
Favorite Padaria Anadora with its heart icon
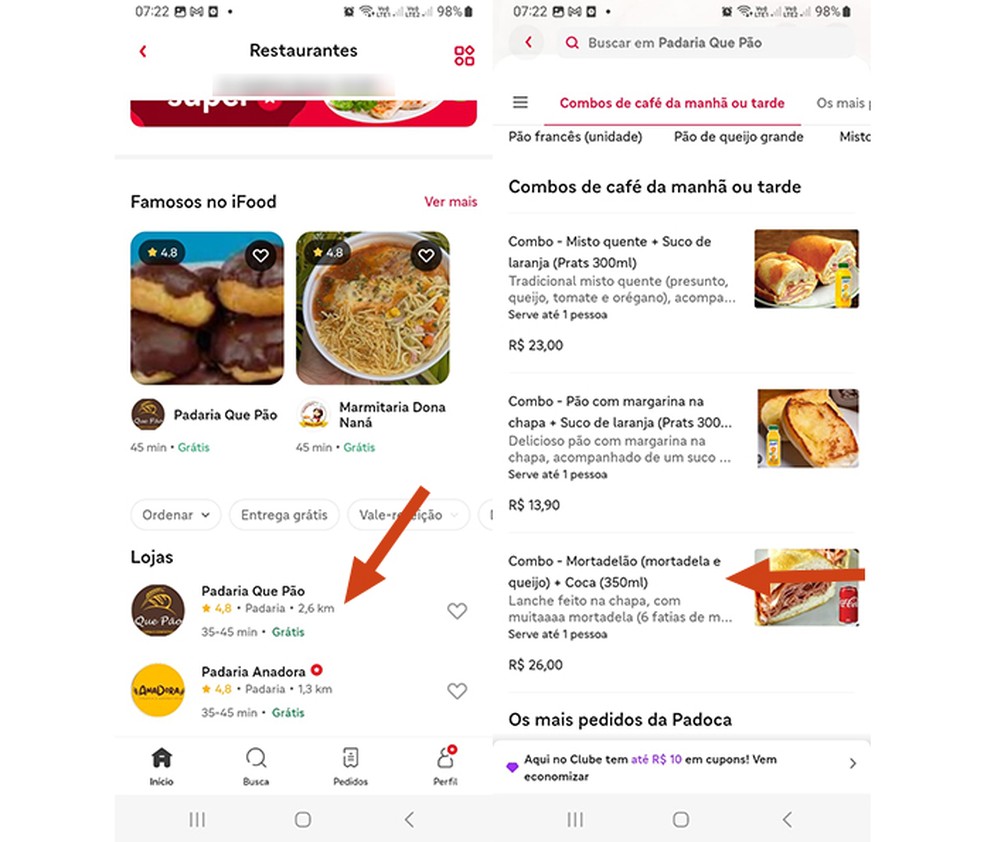[457, 691]
